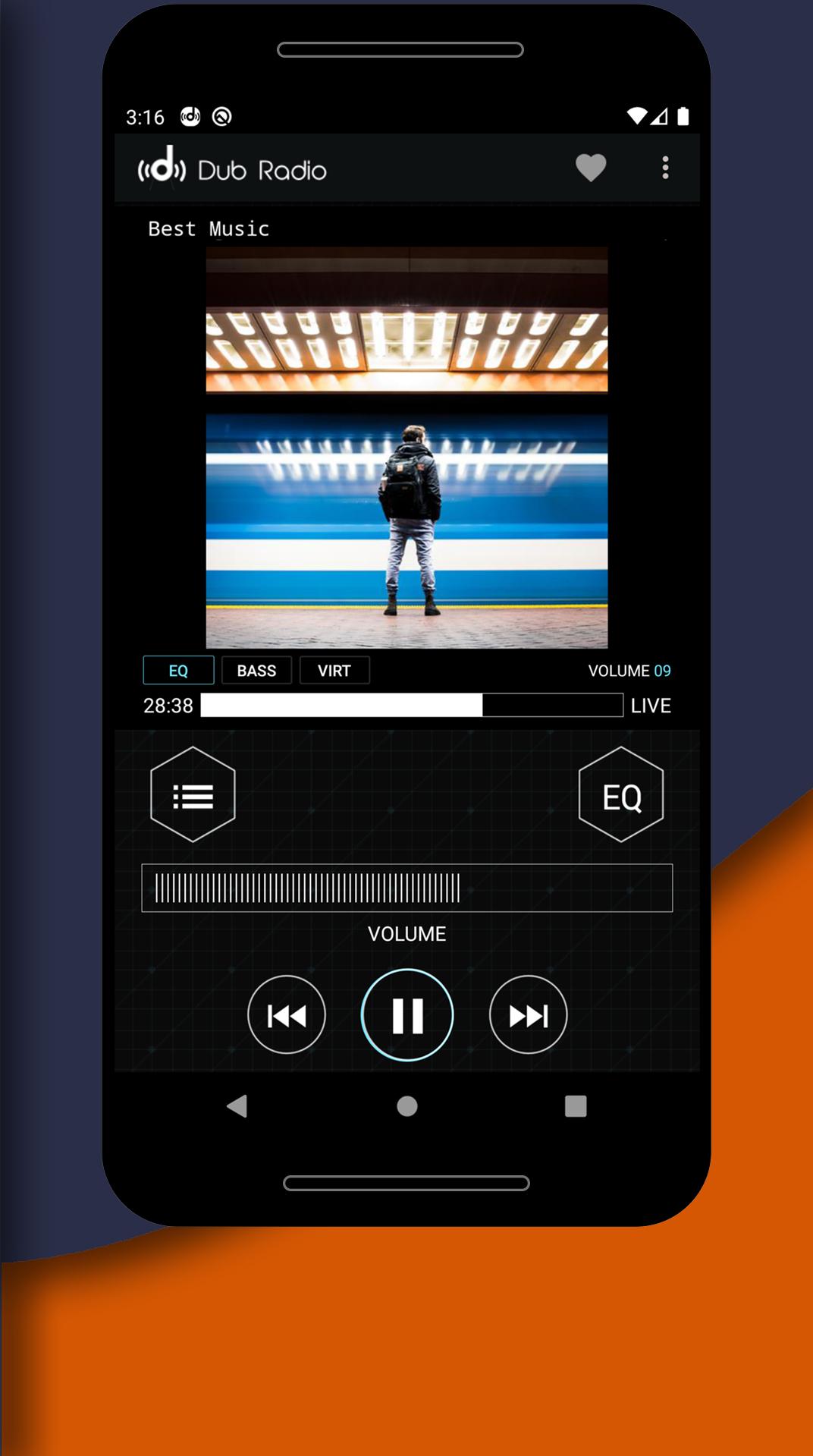813x1456 pixels.
Task: Tap VOLUME 09 indicator
Action: (x=629, y=670)
